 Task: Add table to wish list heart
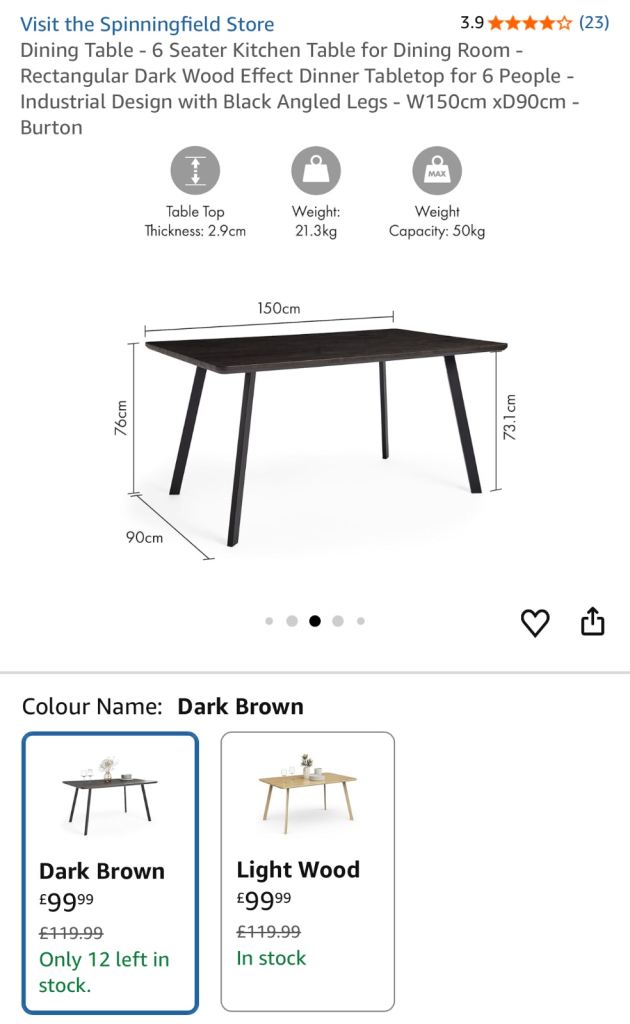pyautogui.click(x=535, y=623)
